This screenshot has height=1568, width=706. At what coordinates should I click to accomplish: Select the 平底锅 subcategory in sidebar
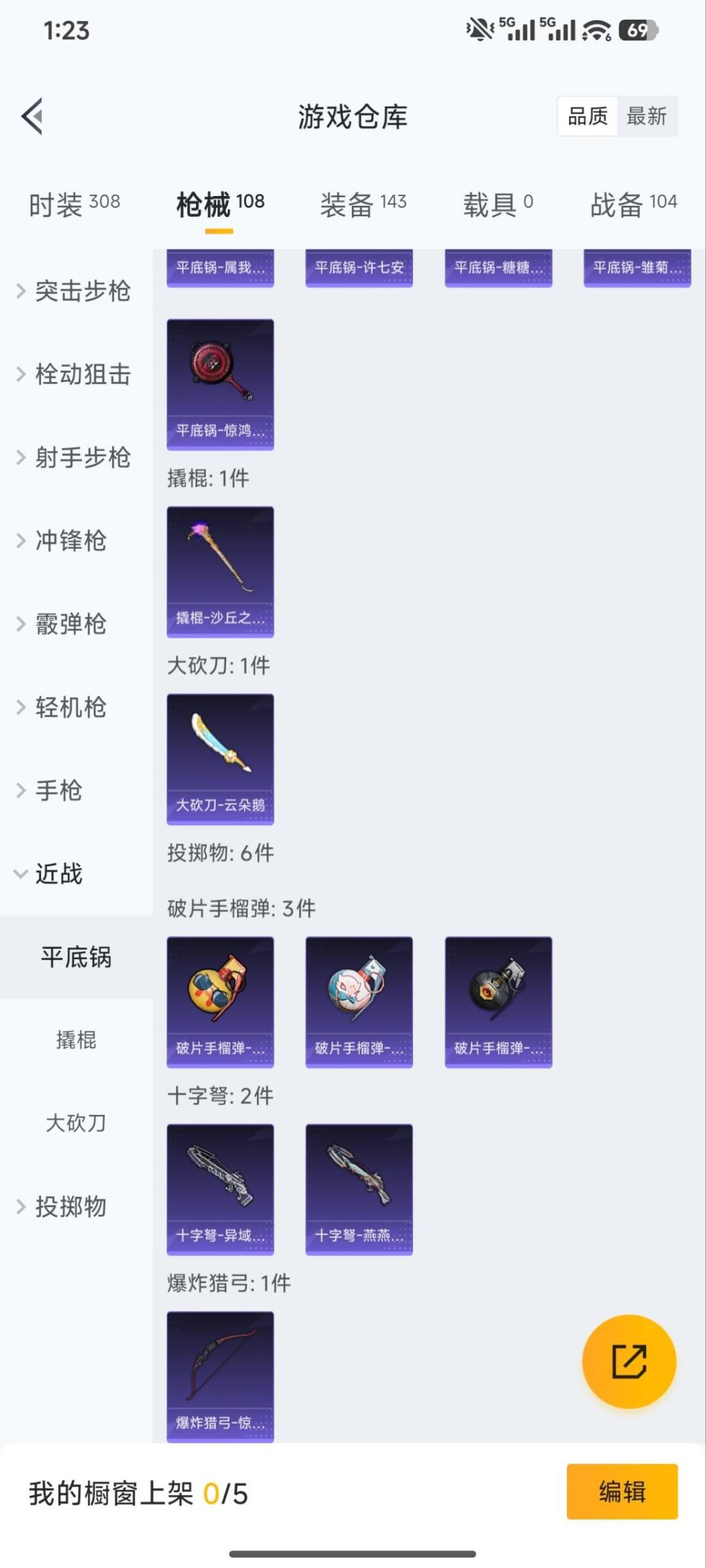(x=76, y=958)
